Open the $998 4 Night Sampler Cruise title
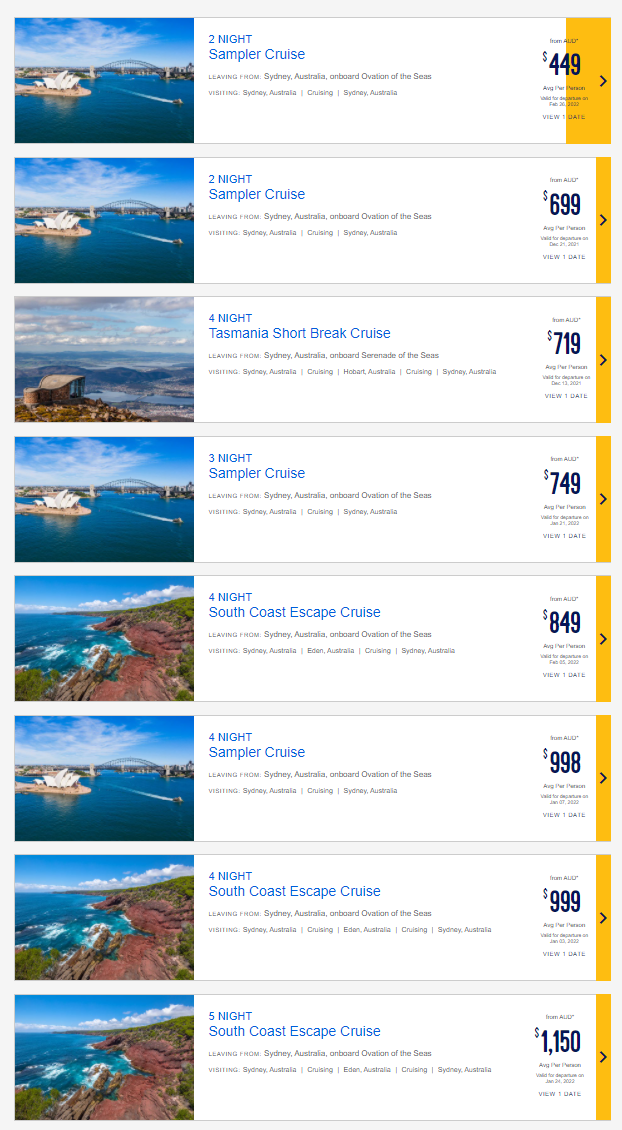 (257, 752)
